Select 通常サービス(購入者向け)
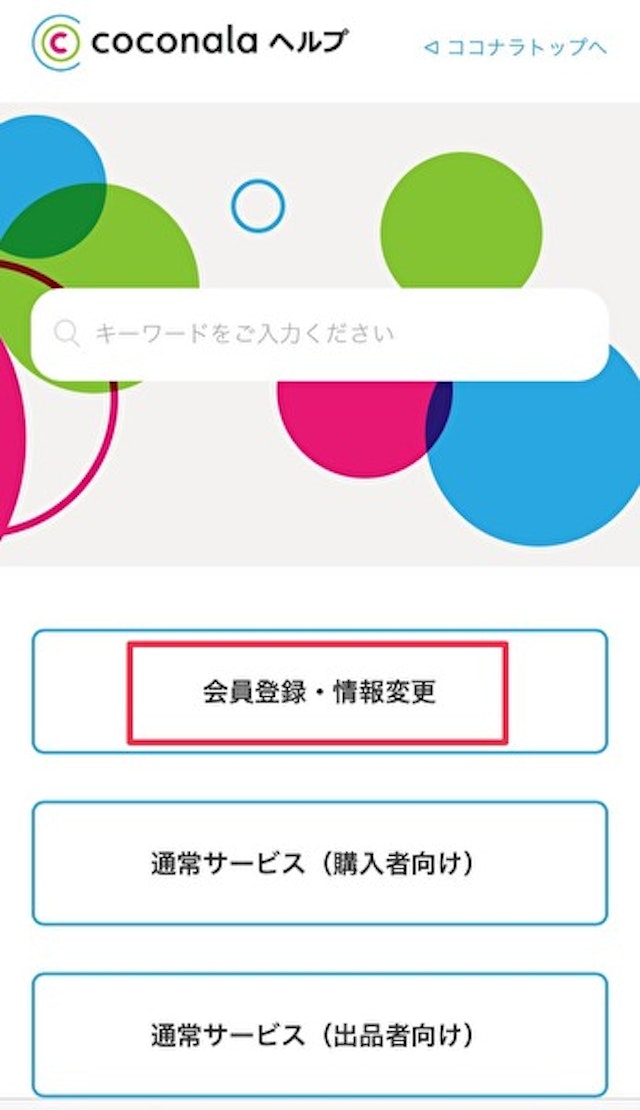The width and height of the screenshot is (640, 1110). point(319,863)
